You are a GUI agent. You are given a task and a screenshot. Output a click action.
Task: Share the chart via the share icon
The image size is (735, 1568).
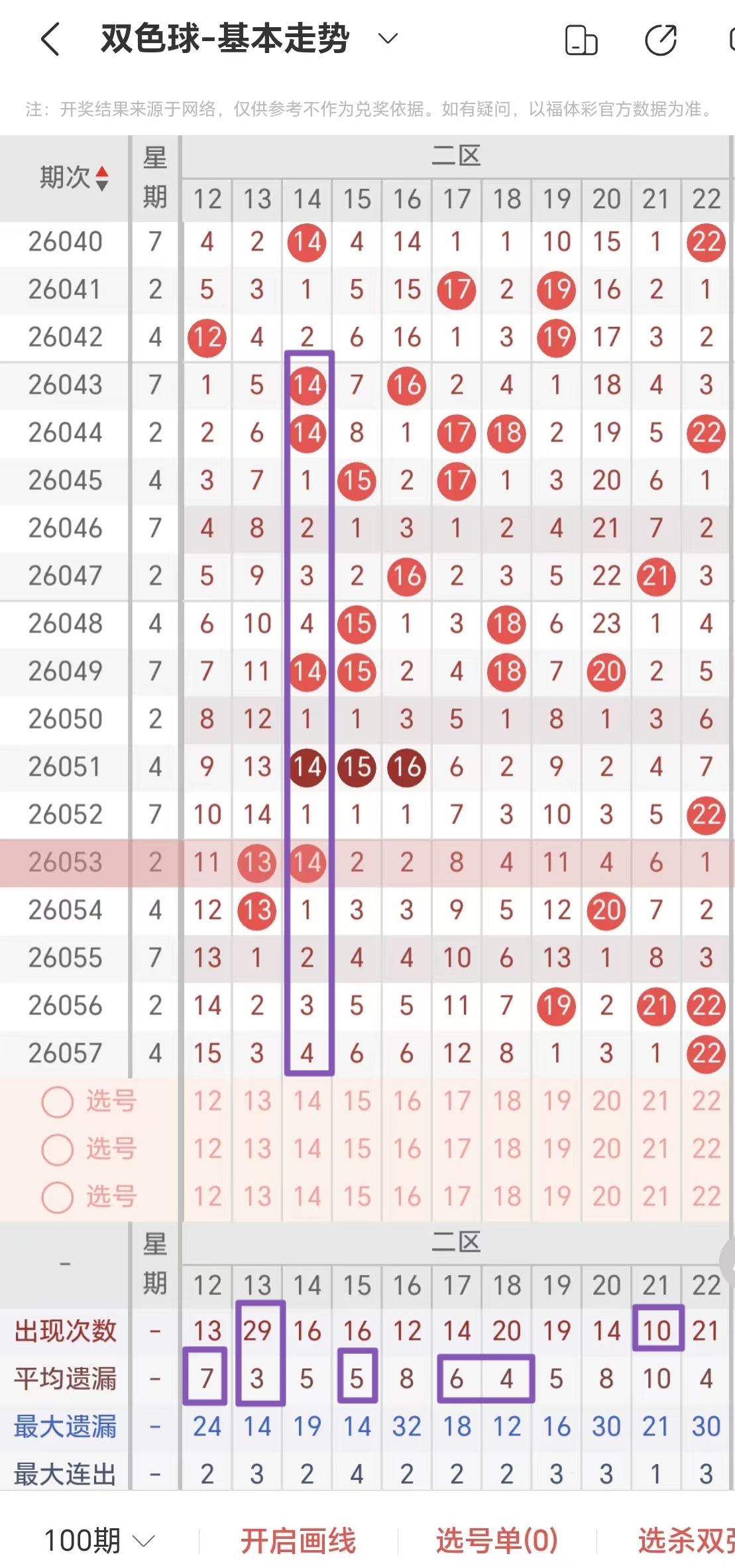661,40
